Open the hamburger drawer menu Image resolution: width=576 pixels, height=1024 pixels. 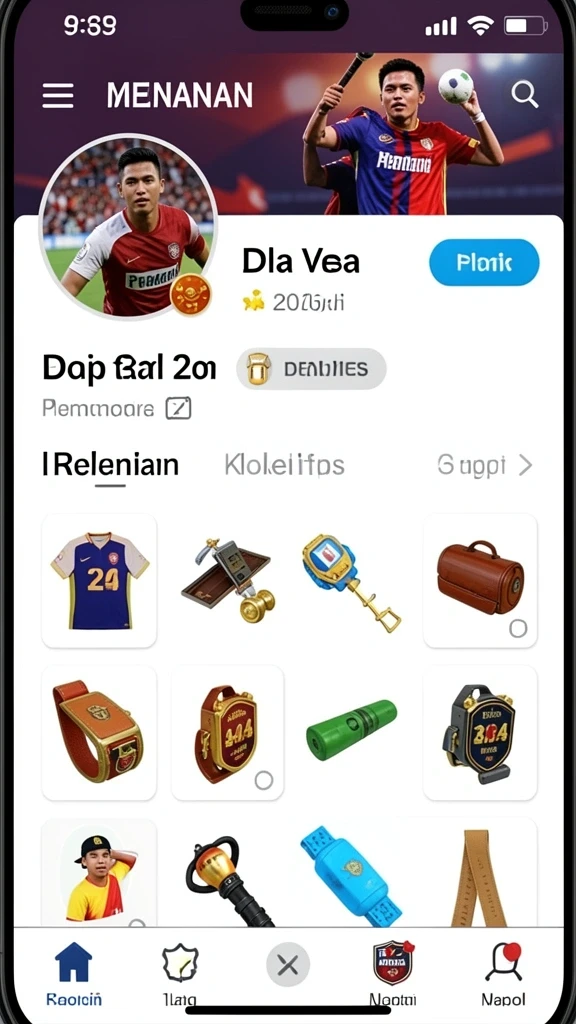58,96
